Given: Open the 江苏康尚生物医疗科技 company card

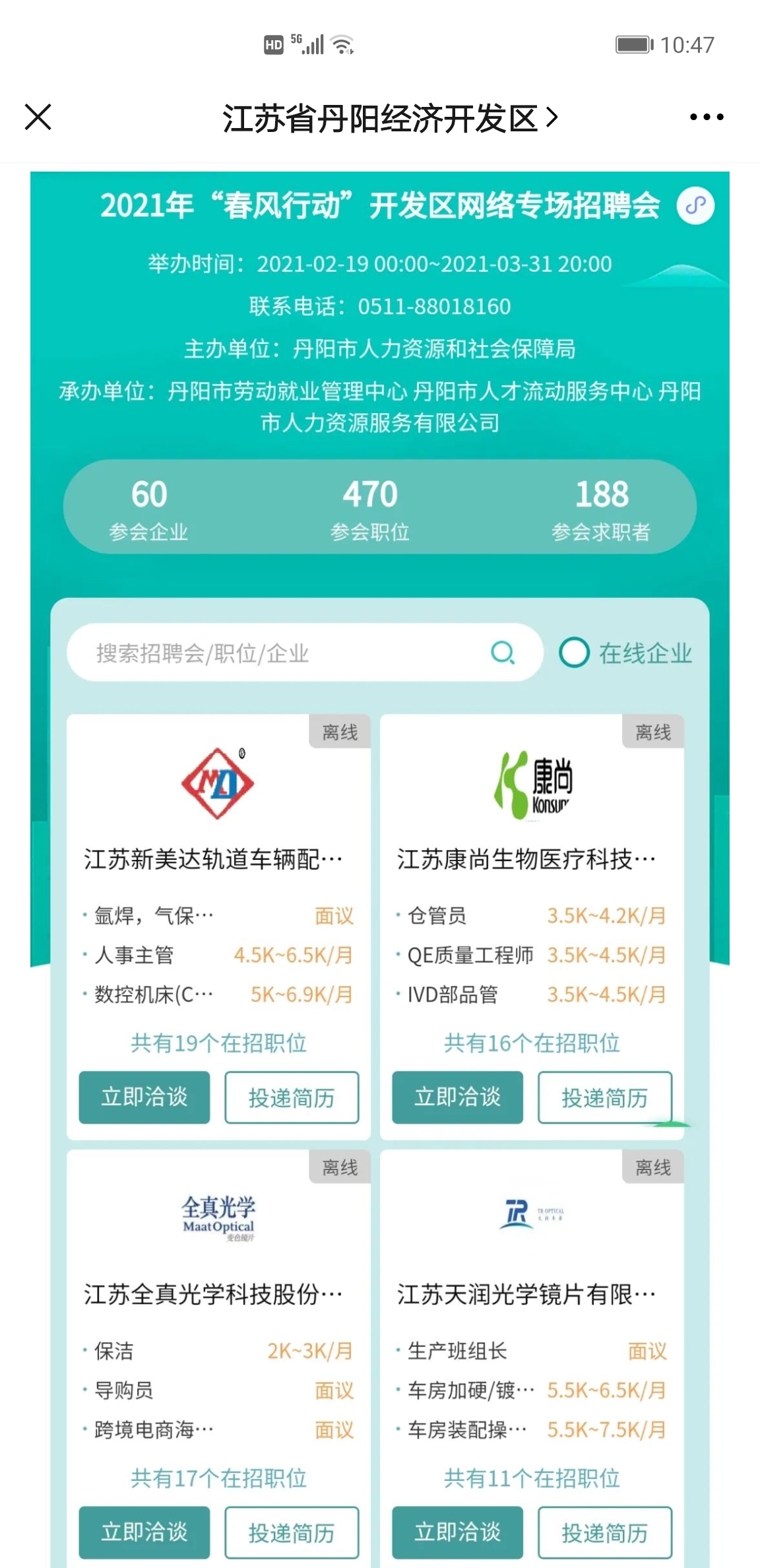Looking at the screenshot, I should click(x=526, y=859).
